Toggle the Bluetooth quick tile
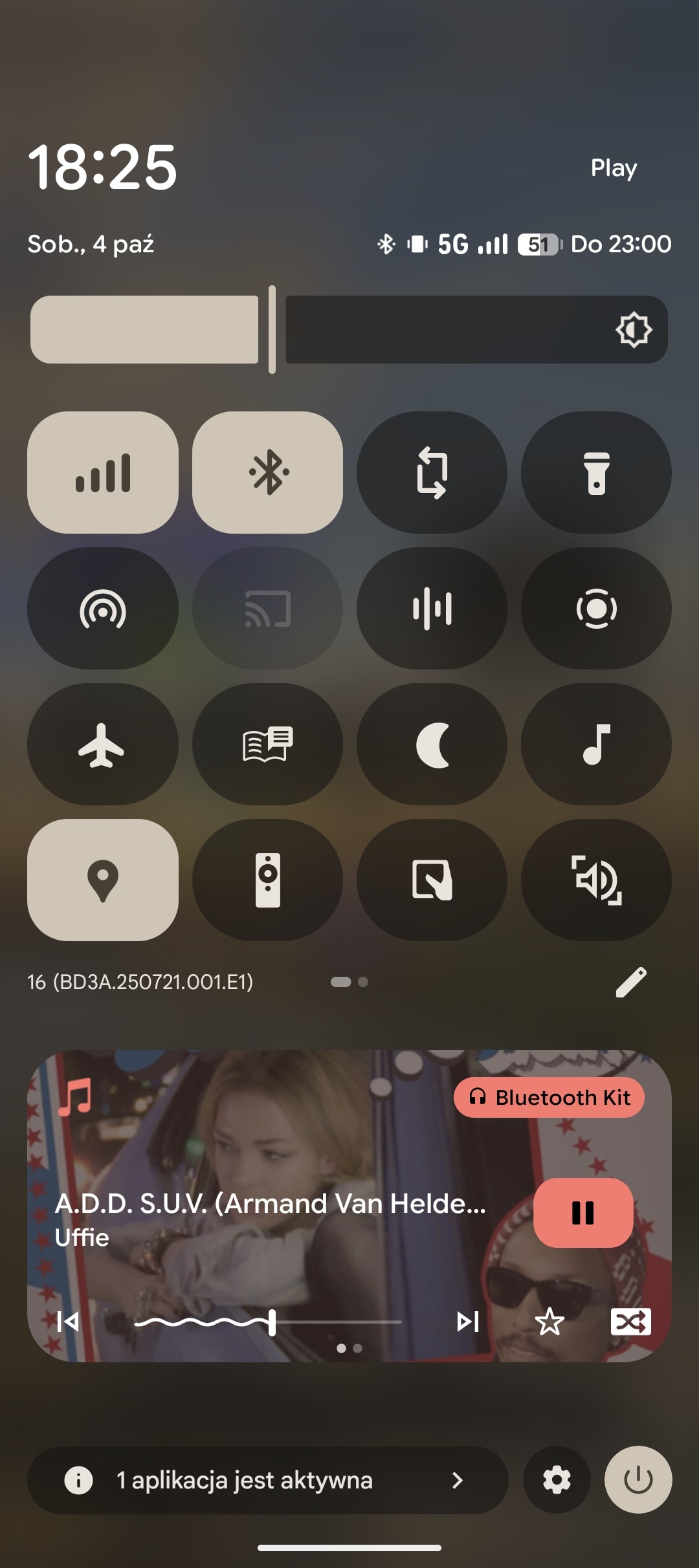The image size is (699, 1568). click(267, 472)
